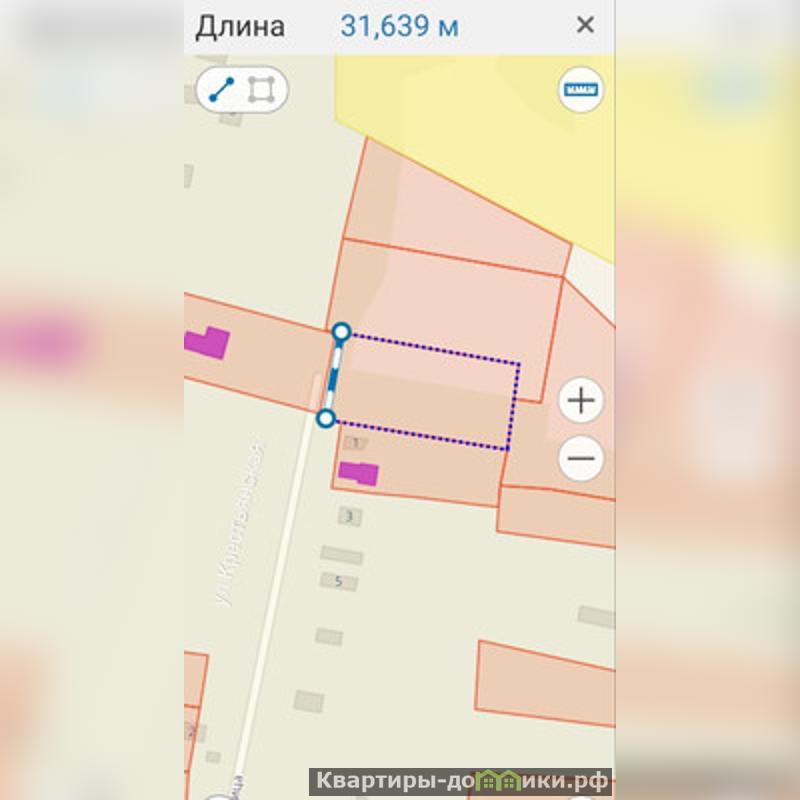Select the line distance measuring mode

click(x=222, y=90)
